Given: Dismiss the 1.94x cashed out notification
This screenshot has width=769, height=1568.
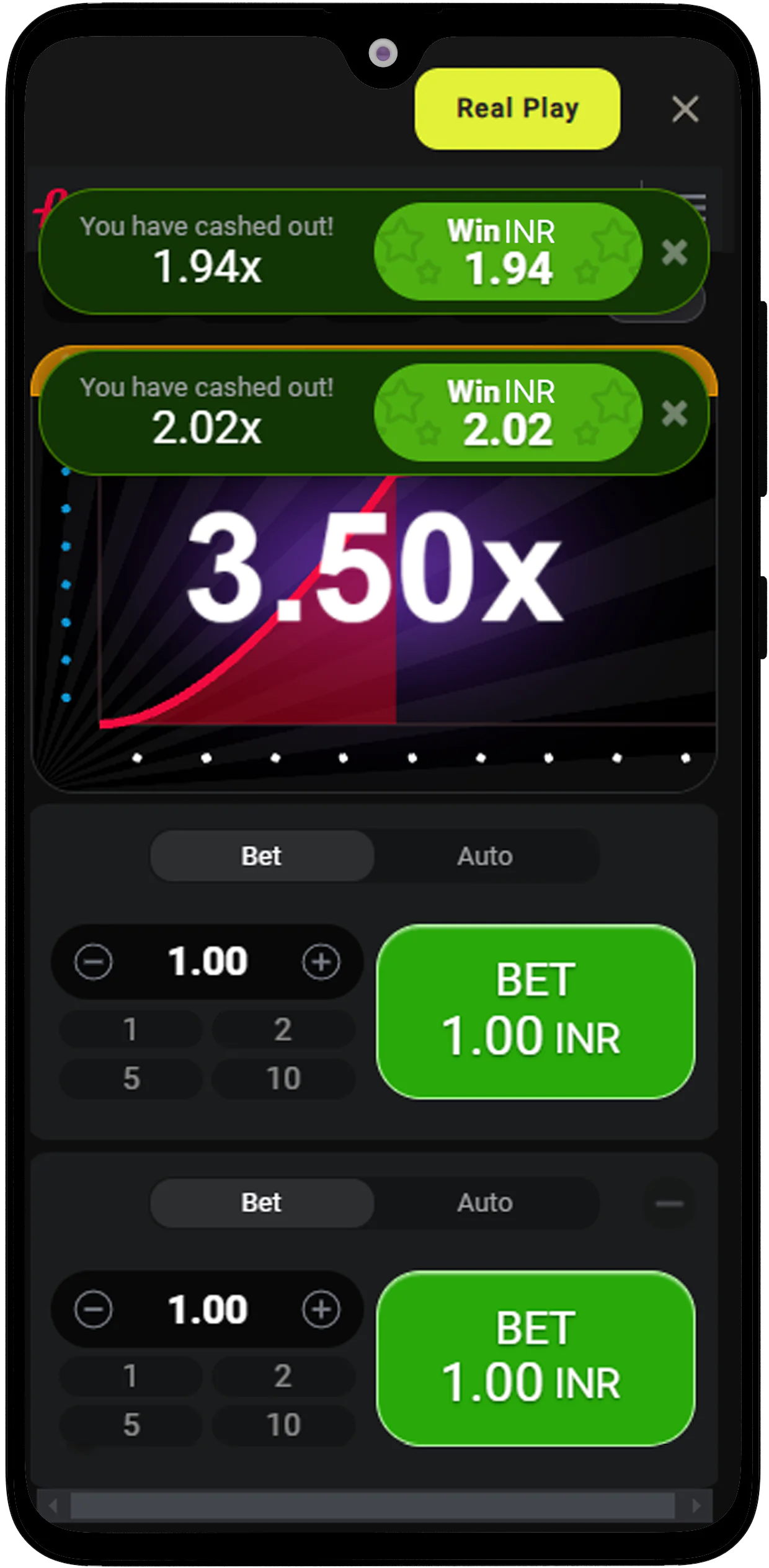Looking at the screenshot, I should tap(674, 252).
